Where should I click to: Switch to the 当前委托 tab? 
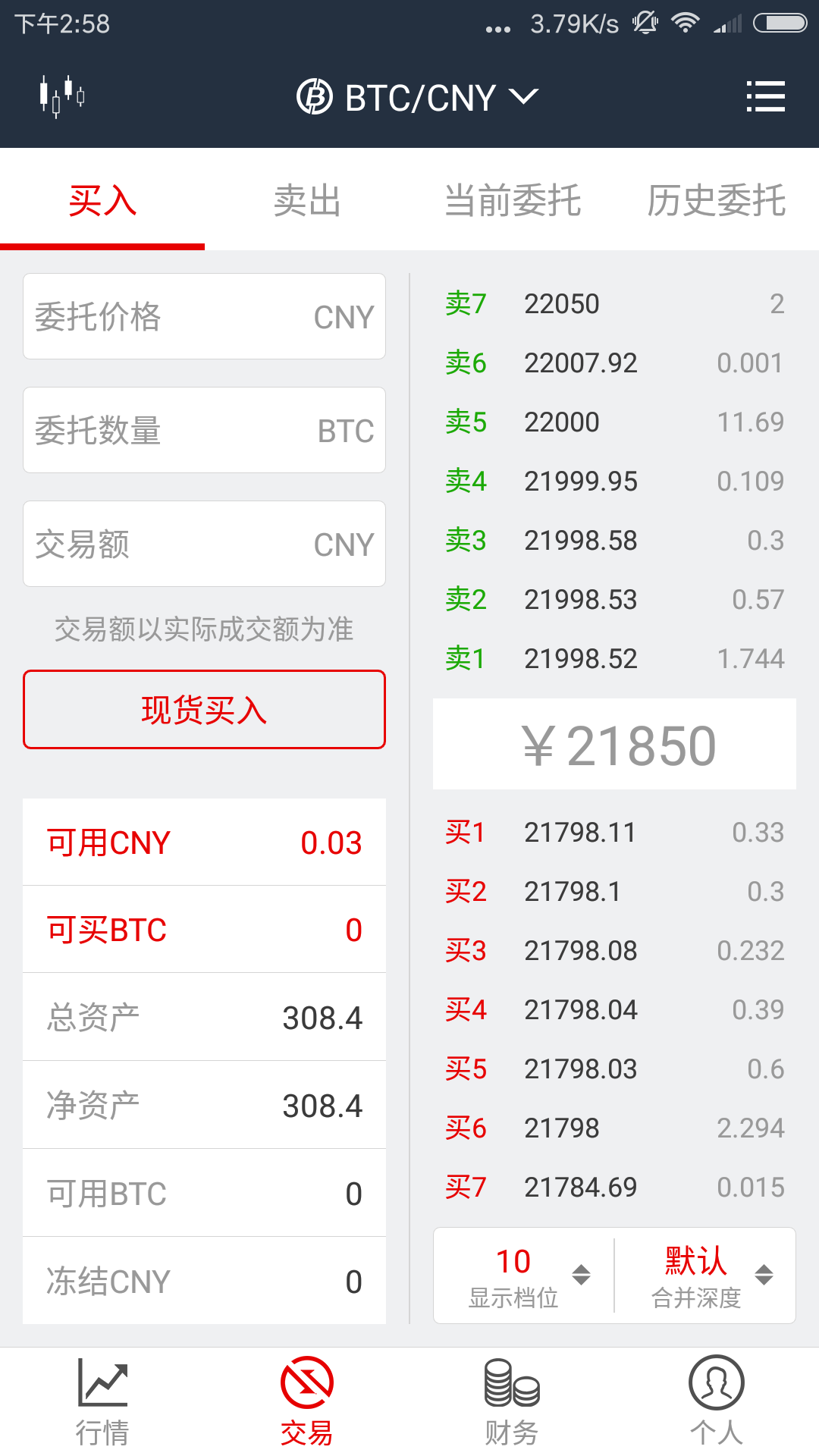[x=512, y=201]
